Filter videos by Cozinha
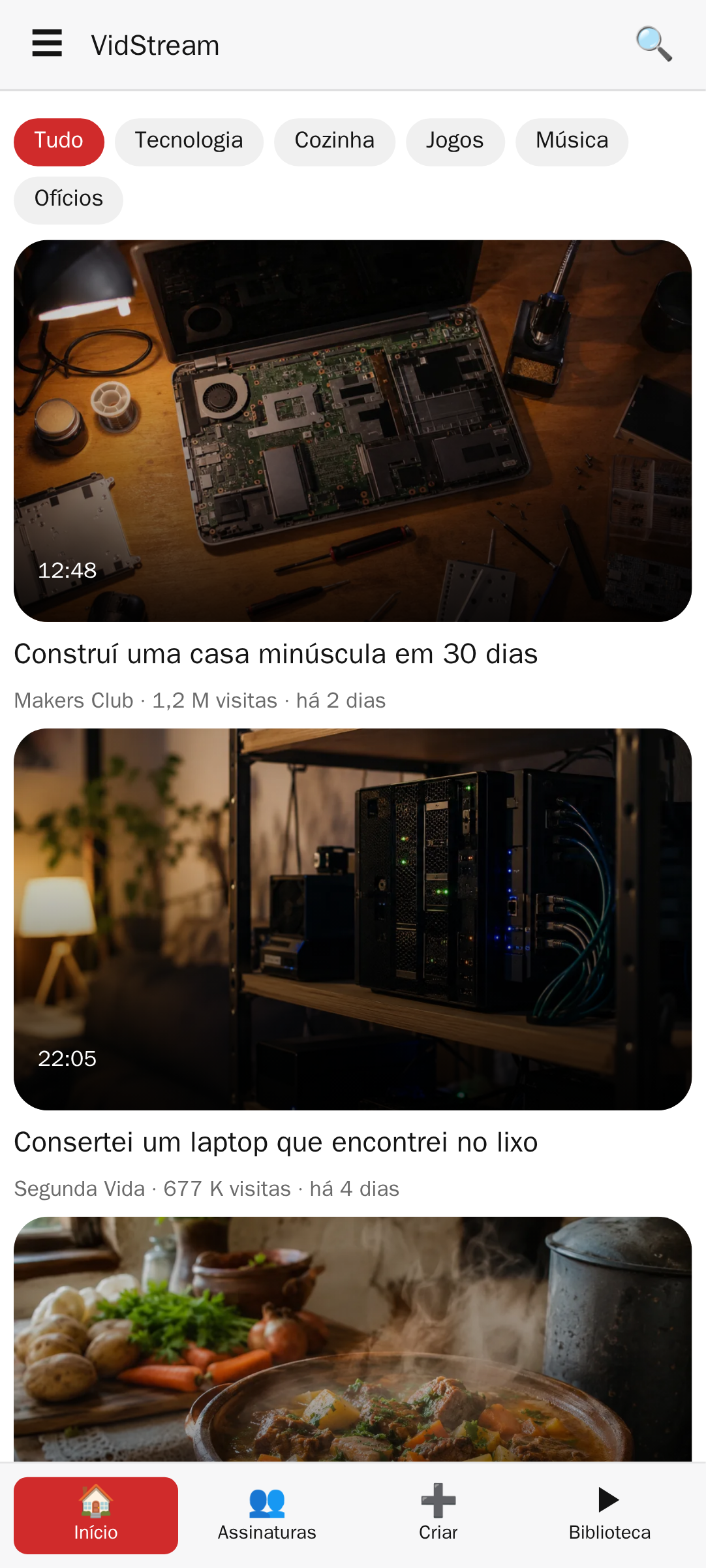706x1568 pixels. (334, 142)
